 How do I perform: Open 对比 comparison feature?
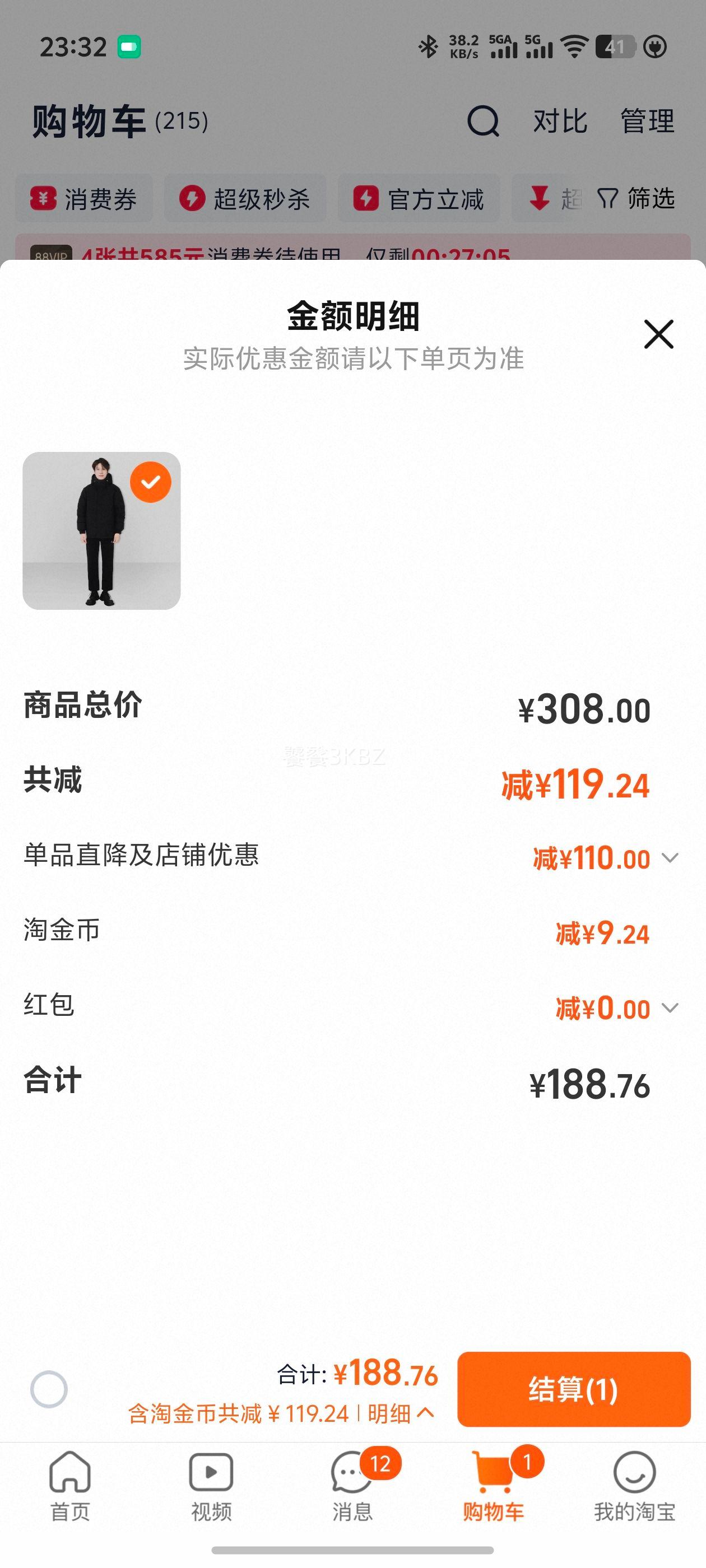tap(560, 120)
